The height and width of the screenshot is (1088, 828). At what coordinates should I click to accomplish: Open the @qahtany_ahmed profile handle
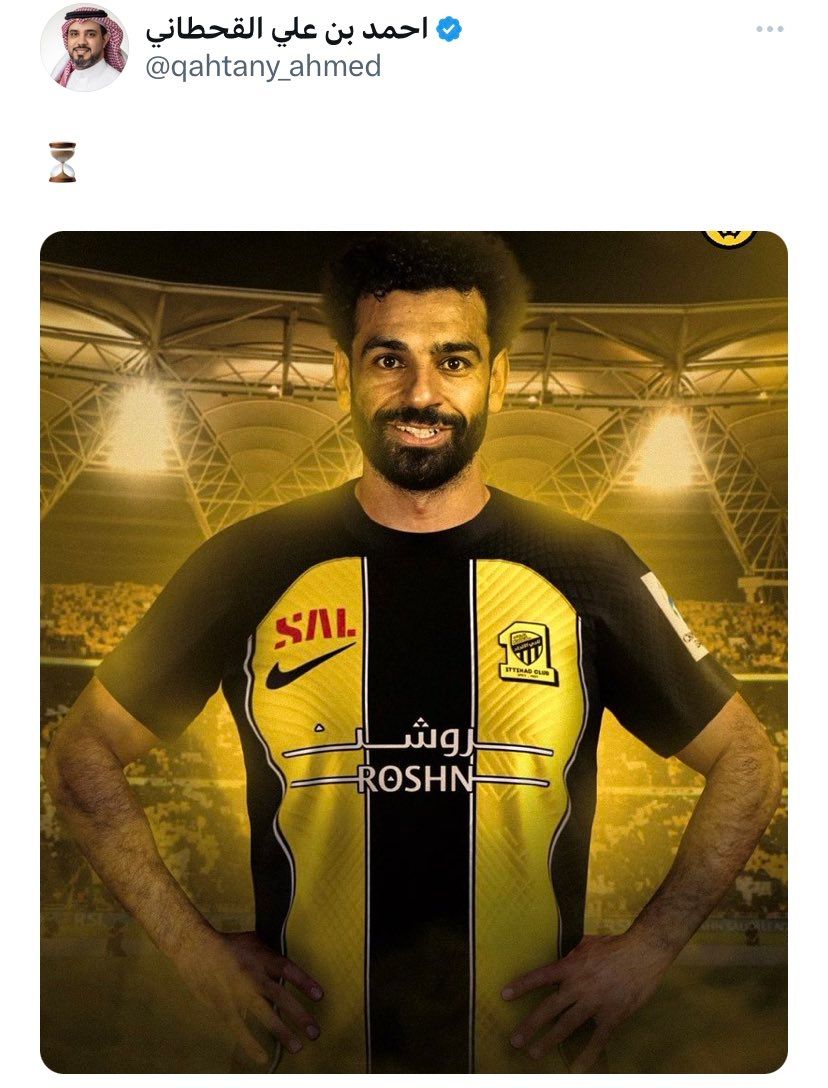[263, 66]
